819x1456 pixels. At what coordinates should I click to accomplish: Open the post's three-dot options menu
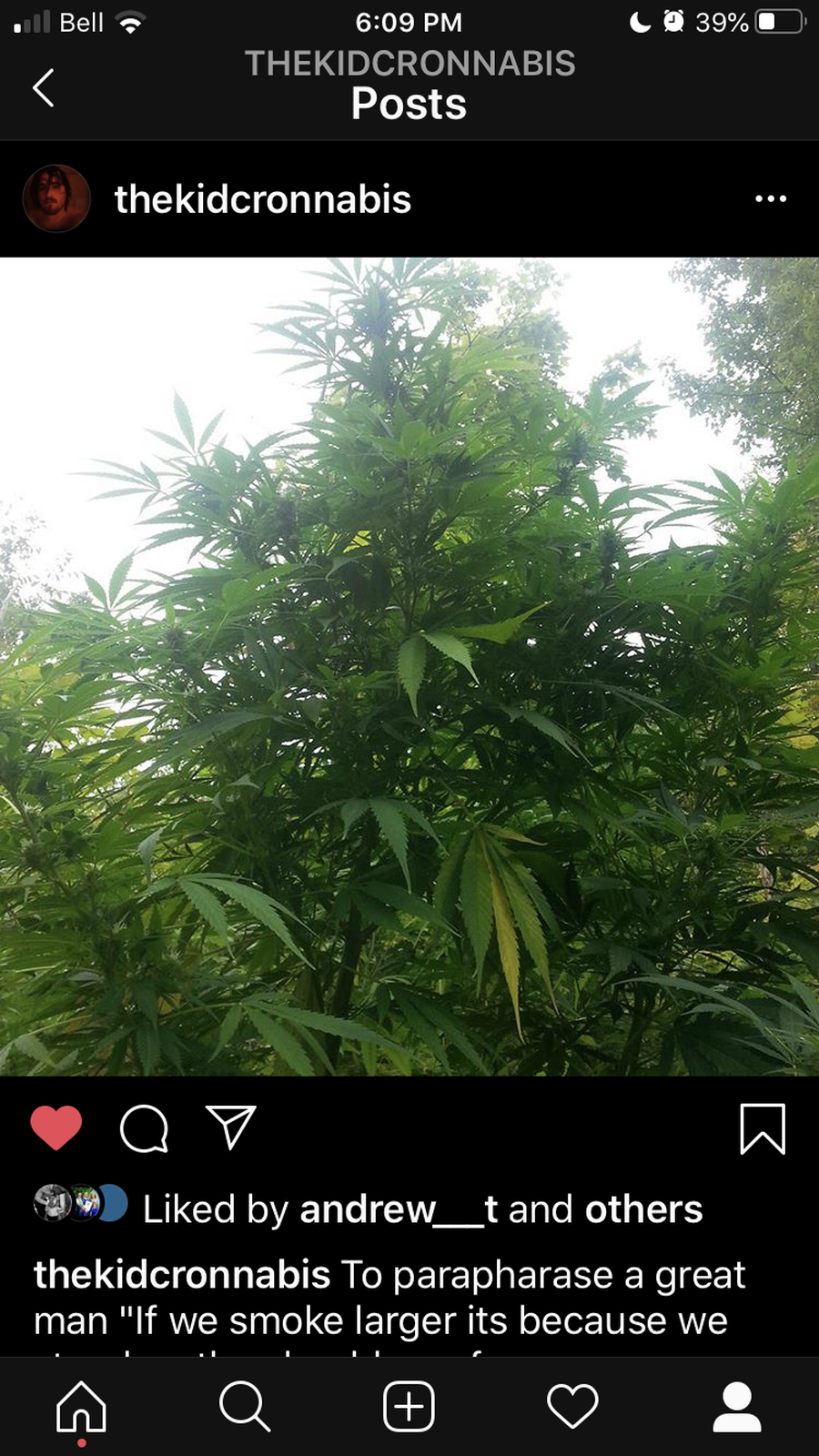[770, 198]
